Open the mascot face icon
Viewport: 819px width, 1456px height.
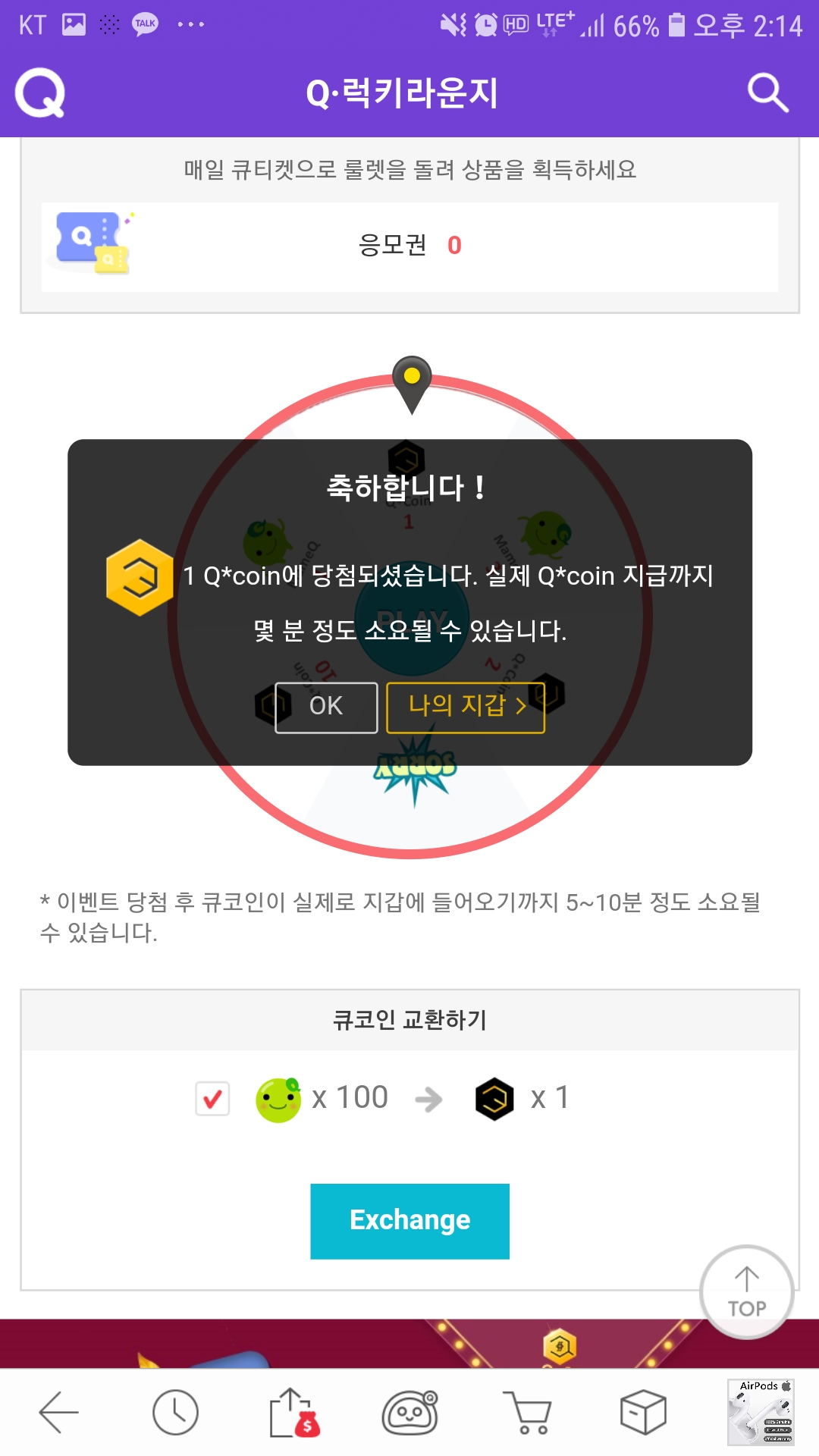click(410, 1412)
